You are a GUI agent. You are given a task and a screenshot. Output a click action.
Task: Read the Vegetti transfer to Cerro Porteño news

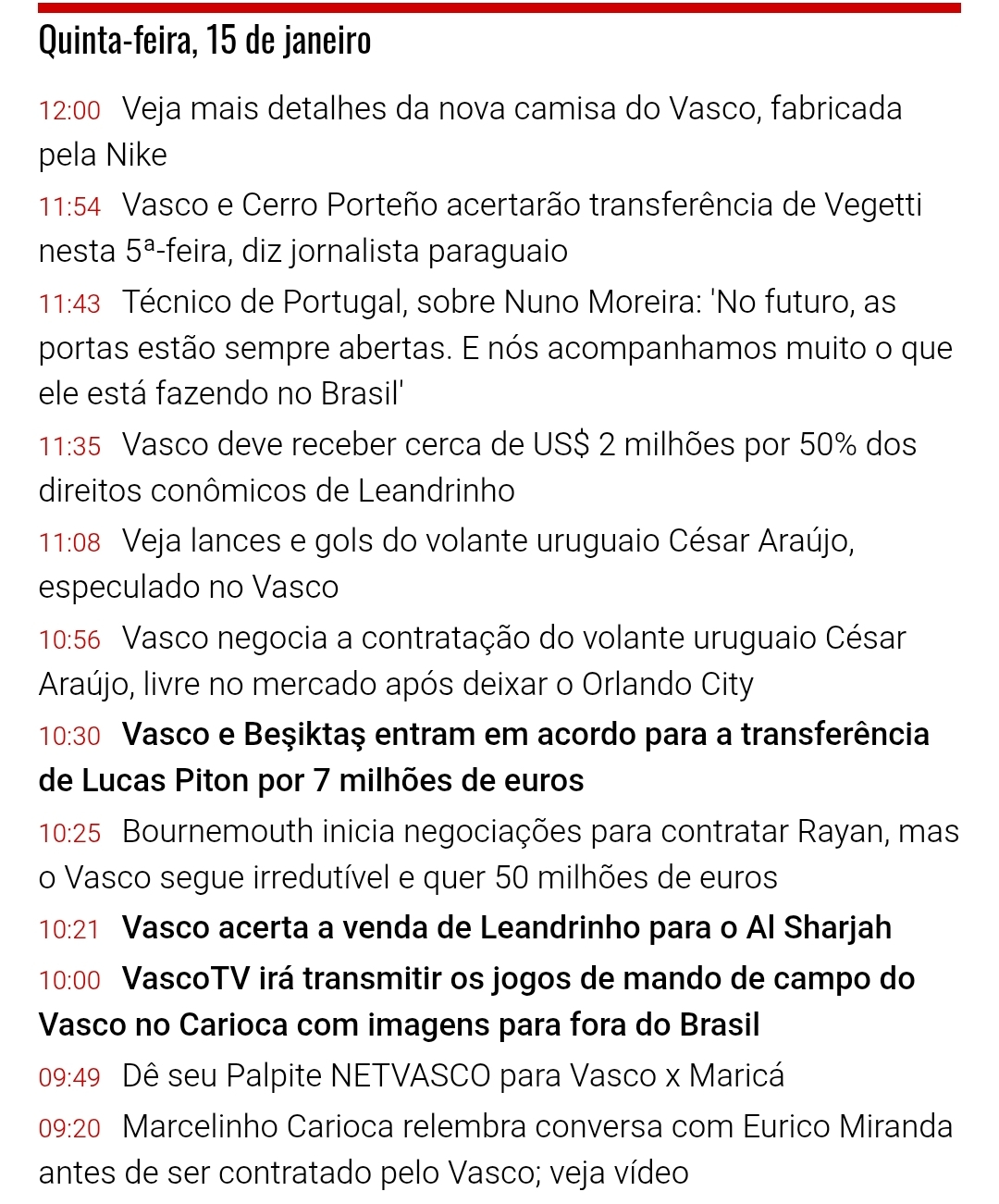click(522, 205)
